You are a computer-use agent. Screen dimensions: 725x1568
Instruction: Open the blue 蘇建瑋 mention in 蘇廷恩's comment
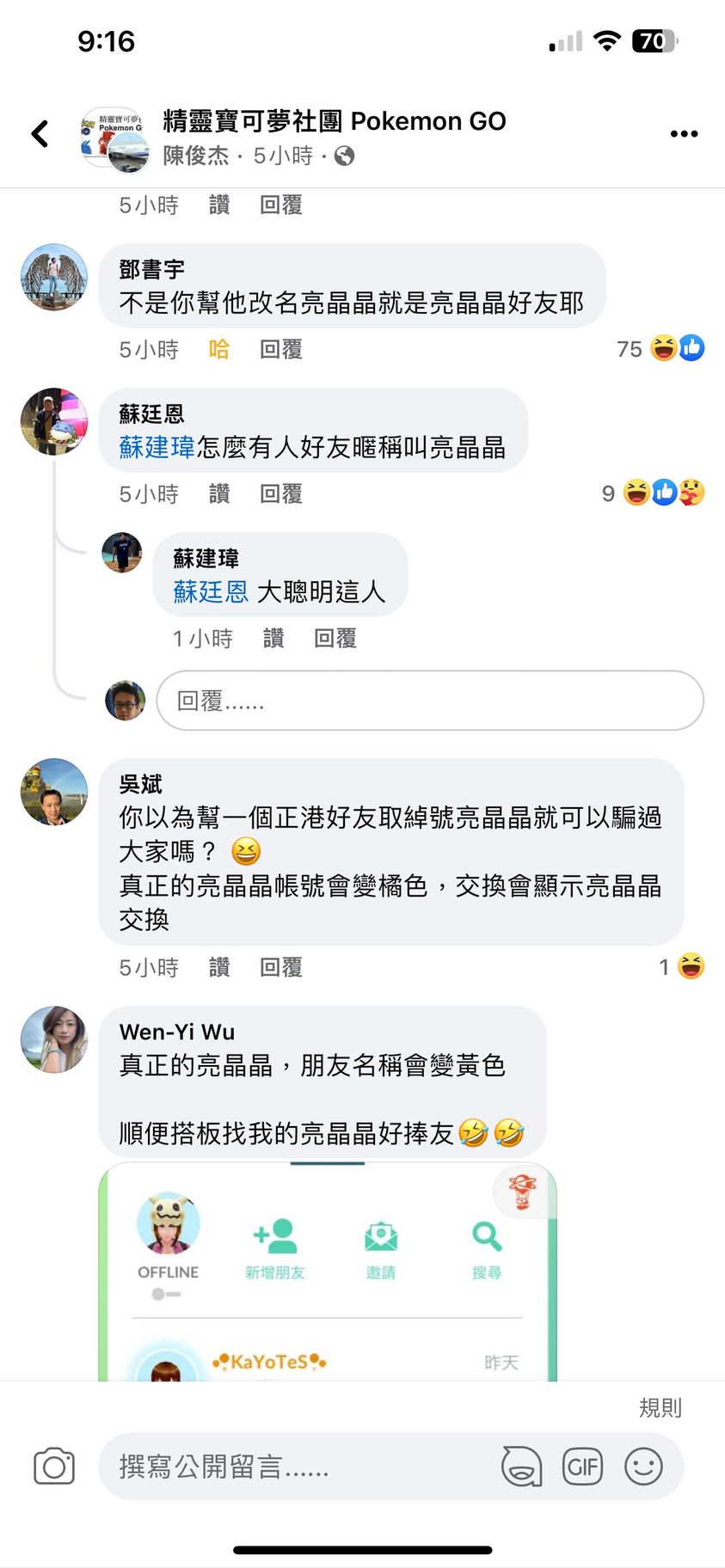[x=157, y=447]
